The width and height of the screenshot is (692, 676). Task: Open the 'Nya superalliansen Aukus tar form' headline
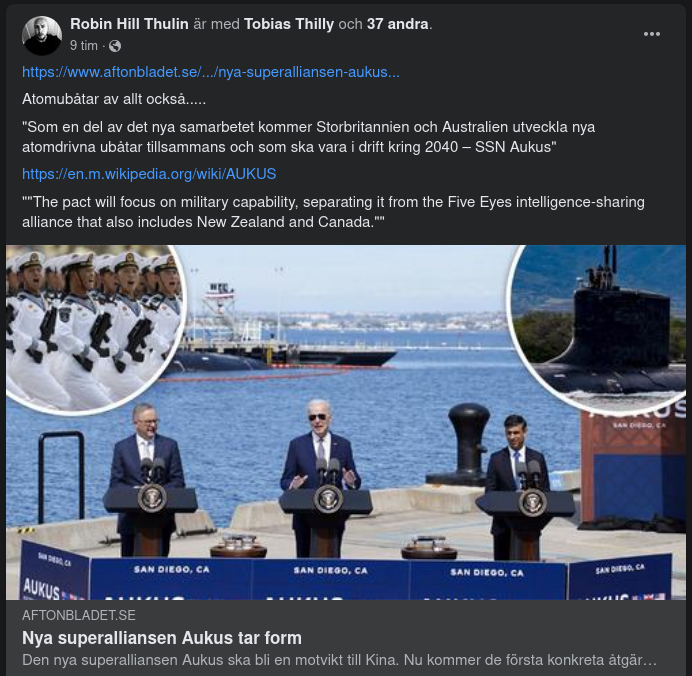[x=162, y=638]
